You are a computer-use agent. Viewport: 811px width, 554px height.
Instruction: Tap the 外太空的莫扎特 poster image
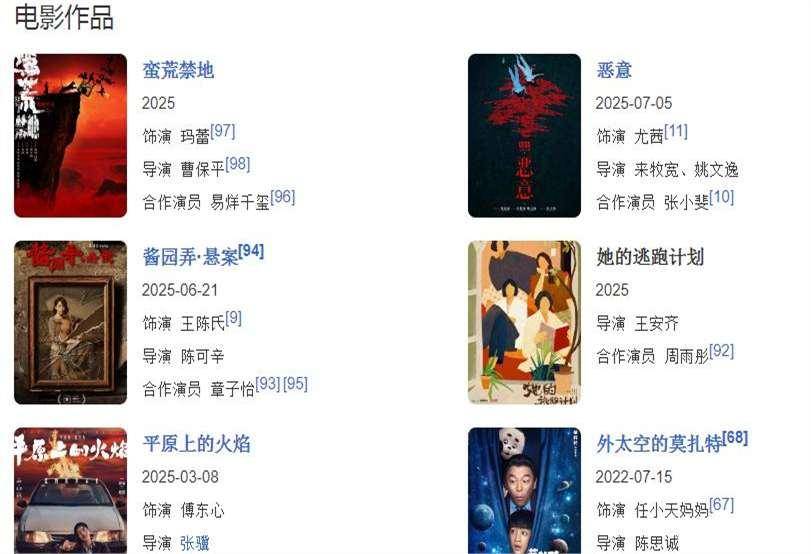pos(524,492)
